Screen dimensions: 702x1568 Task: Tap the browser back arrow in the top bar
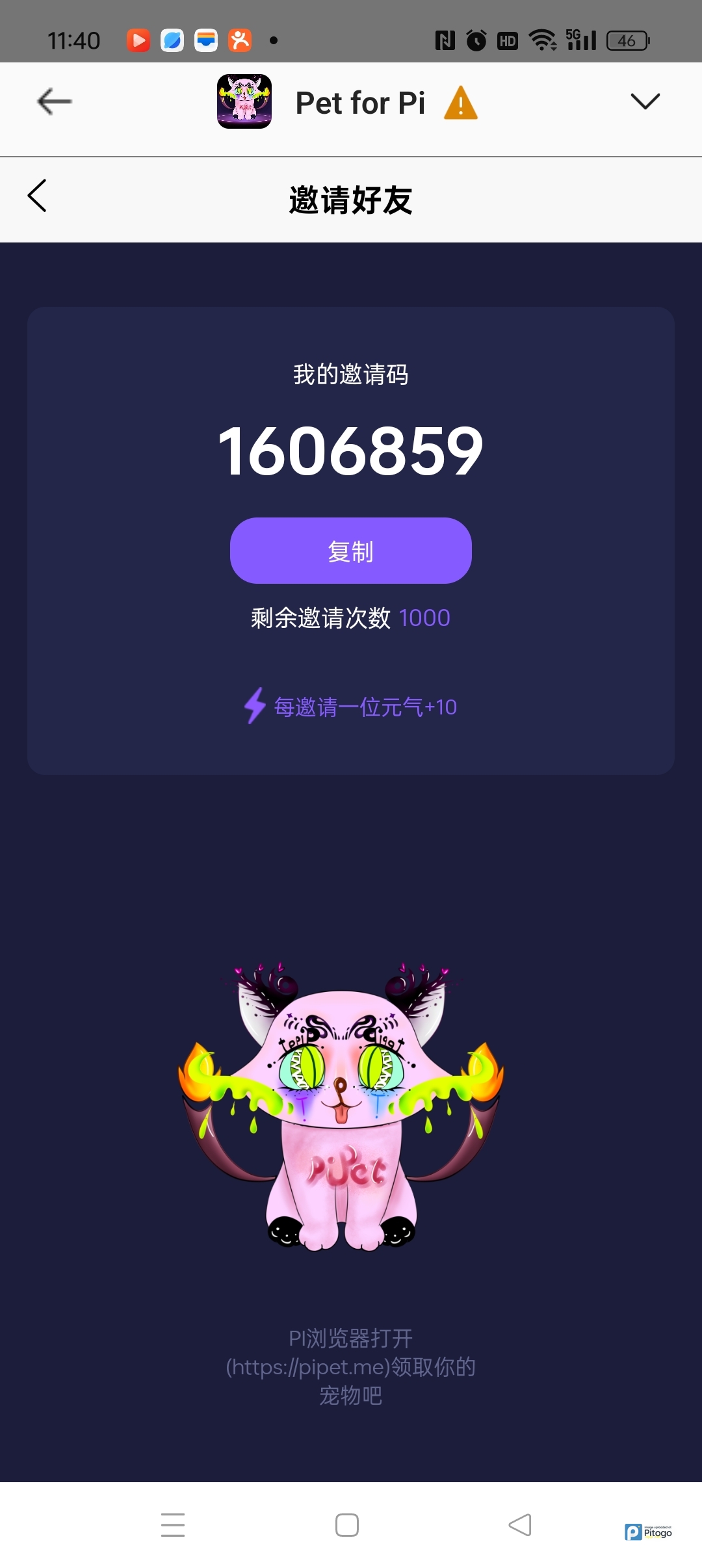(x=55, y=101)
